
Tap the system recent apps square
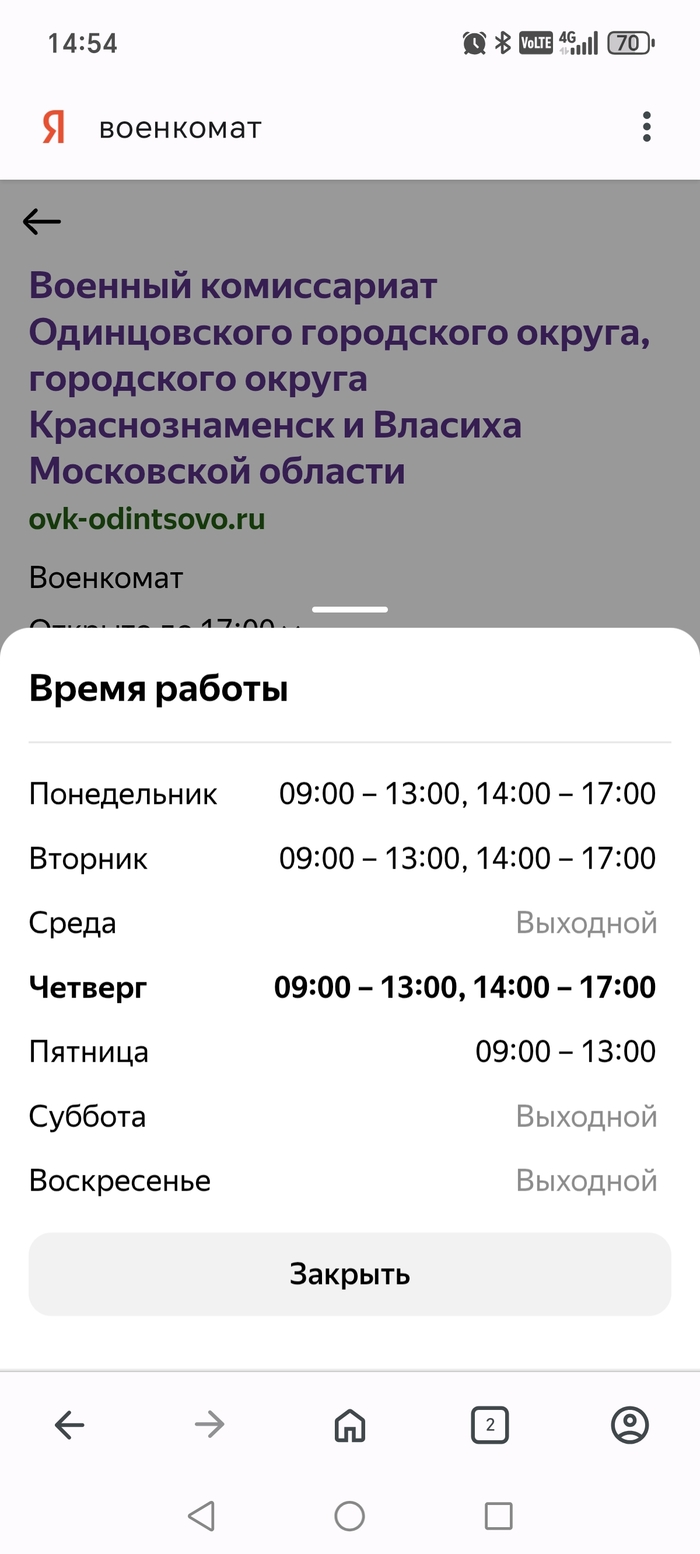click(x=498, y=1516)
